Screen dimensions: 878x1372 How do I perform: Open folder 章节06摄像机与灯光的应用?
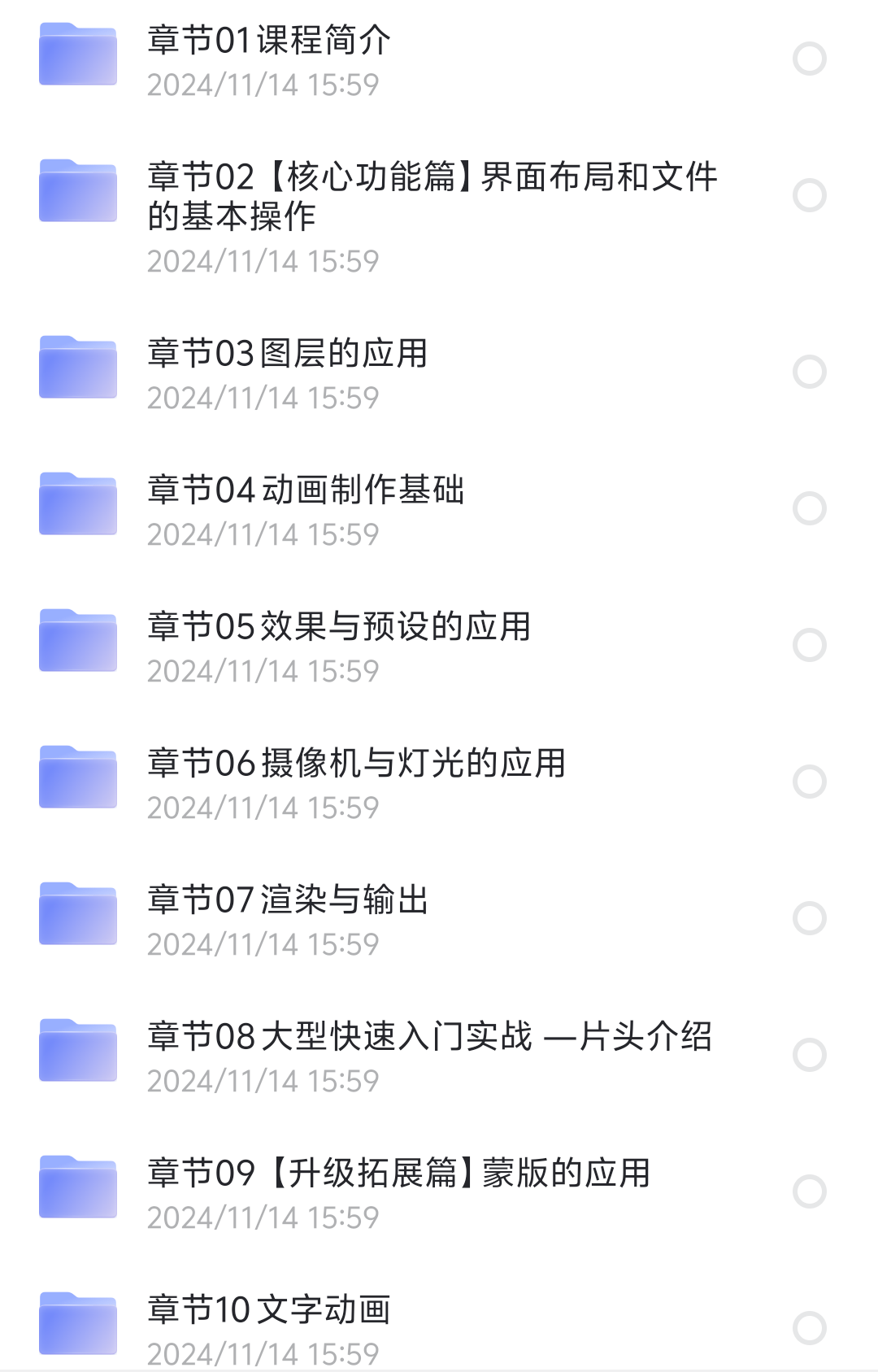point(356,764)
